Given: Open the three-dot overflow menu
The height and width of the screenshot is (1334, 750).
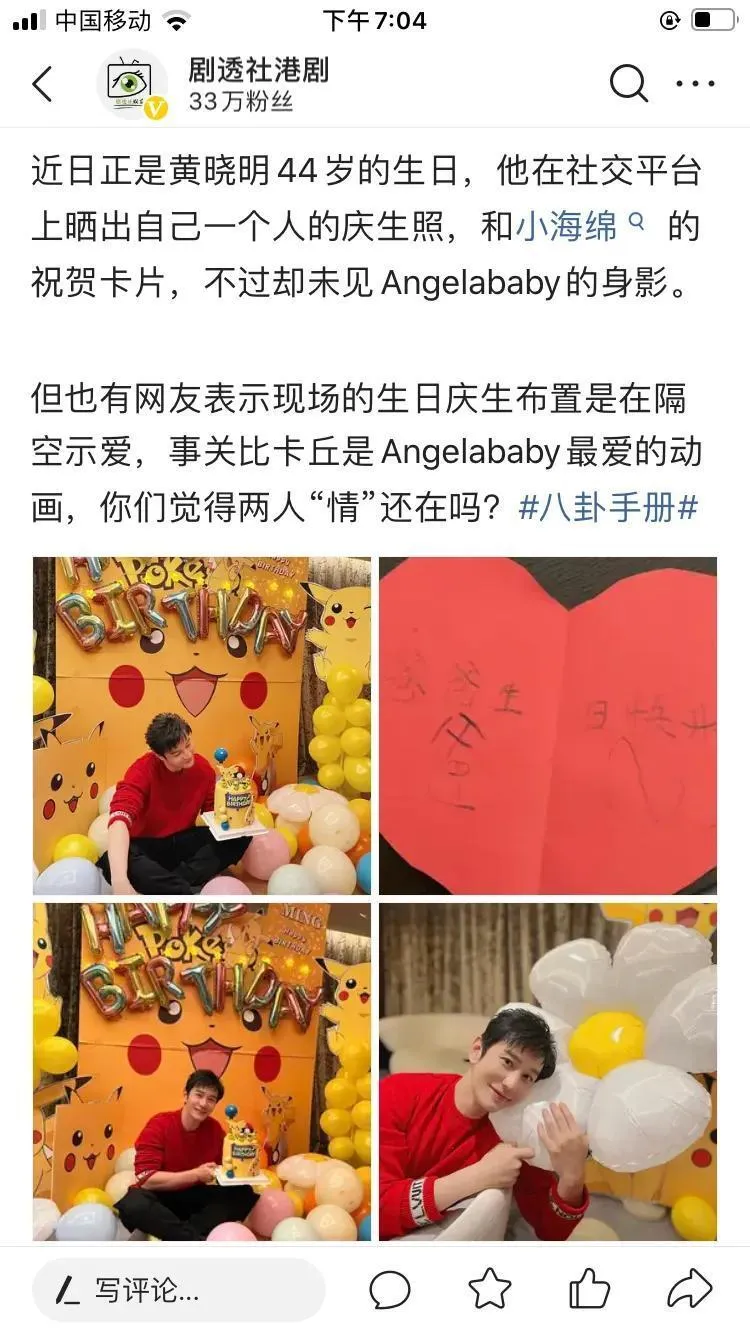Looking at the screenshot, I should (695, 85).
